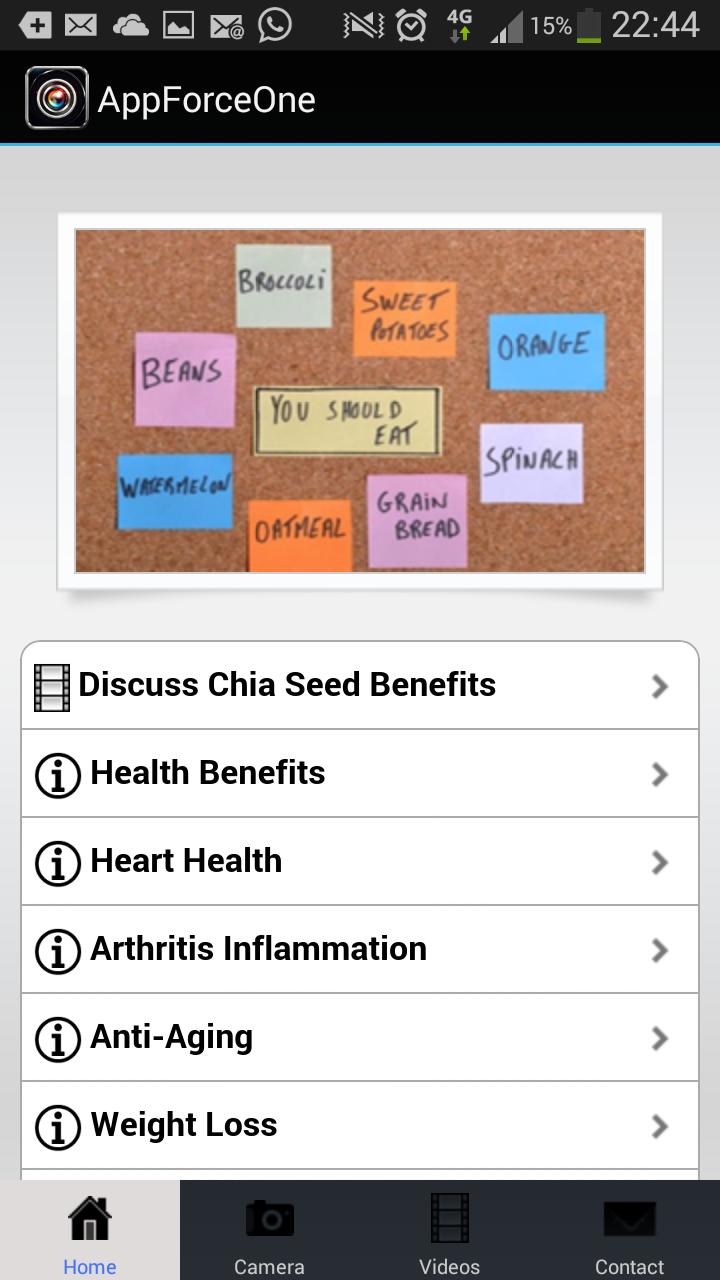The image size is (720, 1280).
Task: Select the Home tab
Action: 89,1229
